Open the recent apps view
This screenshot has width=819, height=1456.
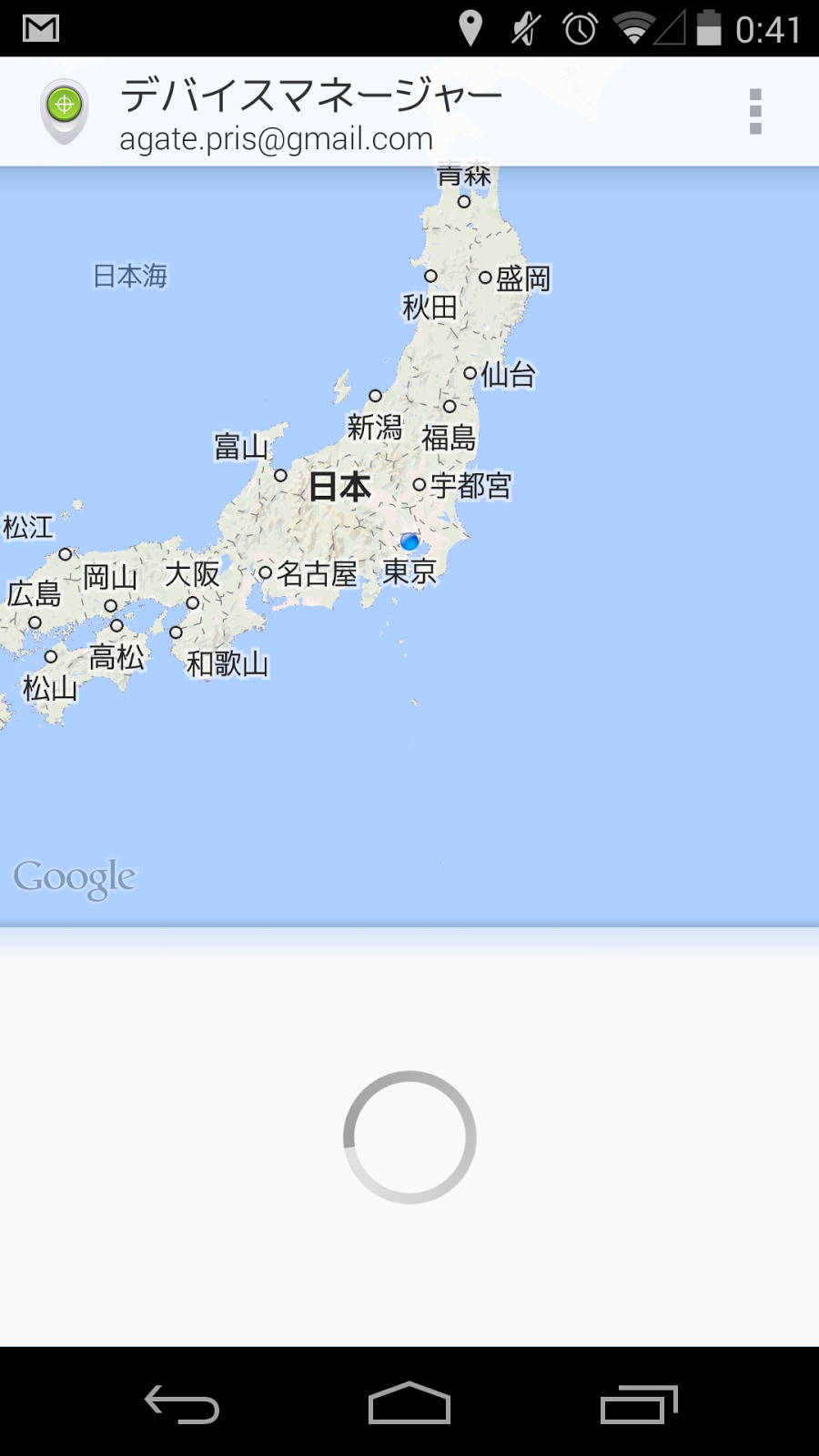pos(639,1404)
